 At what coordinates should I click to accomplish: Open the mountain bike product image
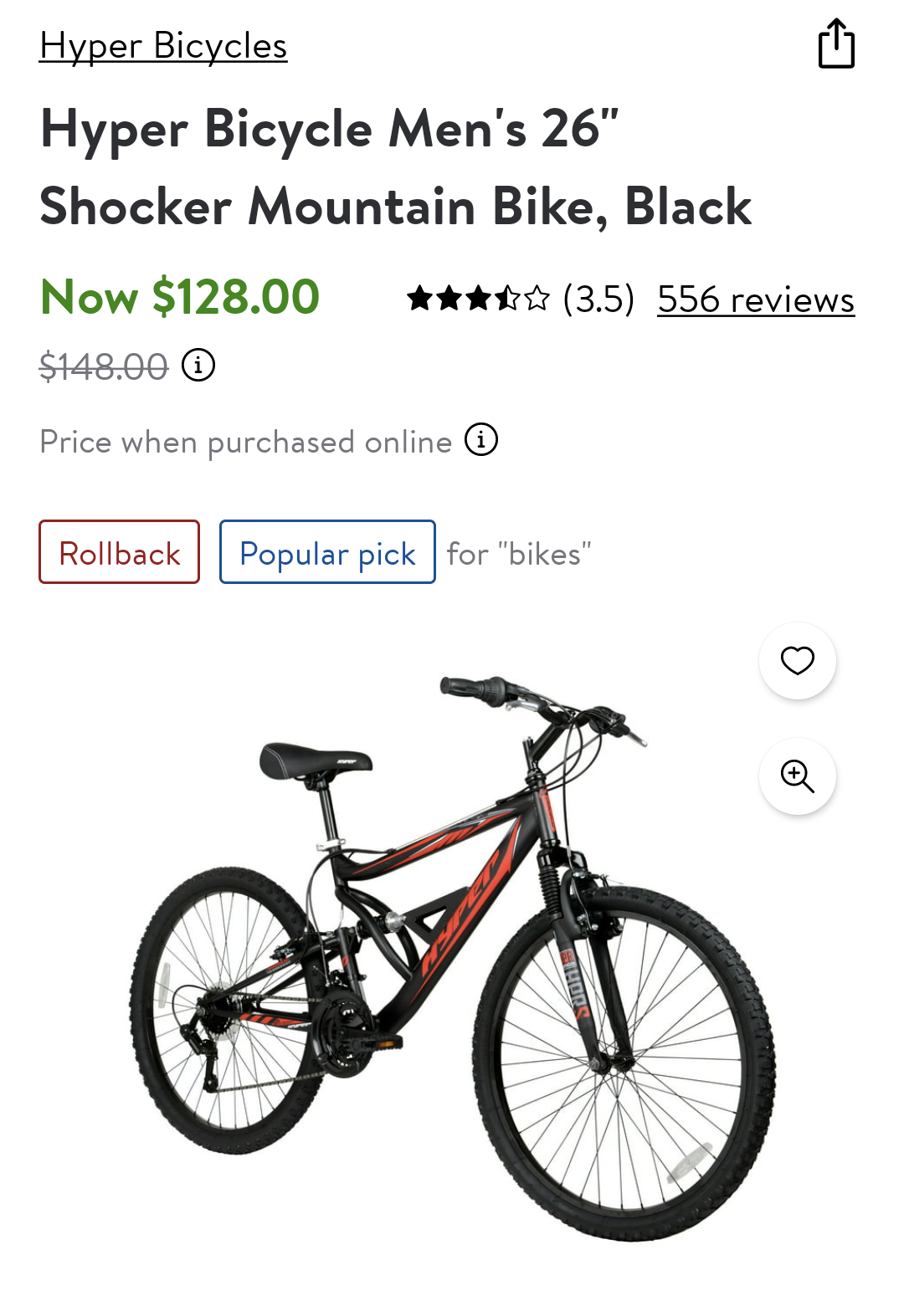(x=452, y=962)
